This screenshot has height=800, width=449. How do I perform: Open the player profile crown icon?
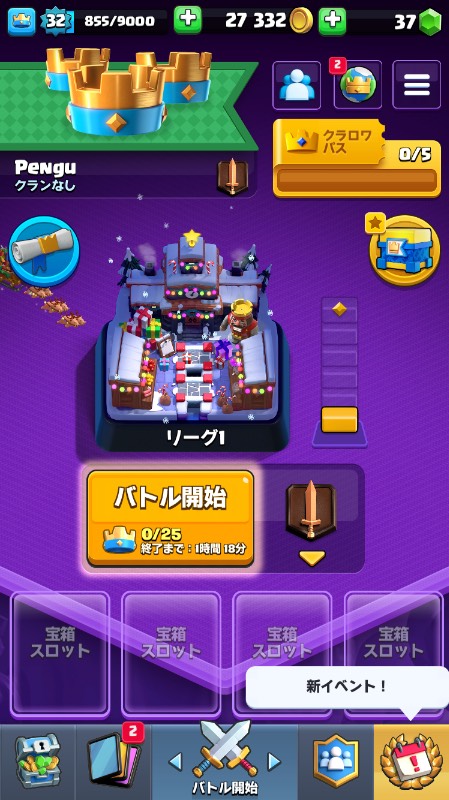21,21
